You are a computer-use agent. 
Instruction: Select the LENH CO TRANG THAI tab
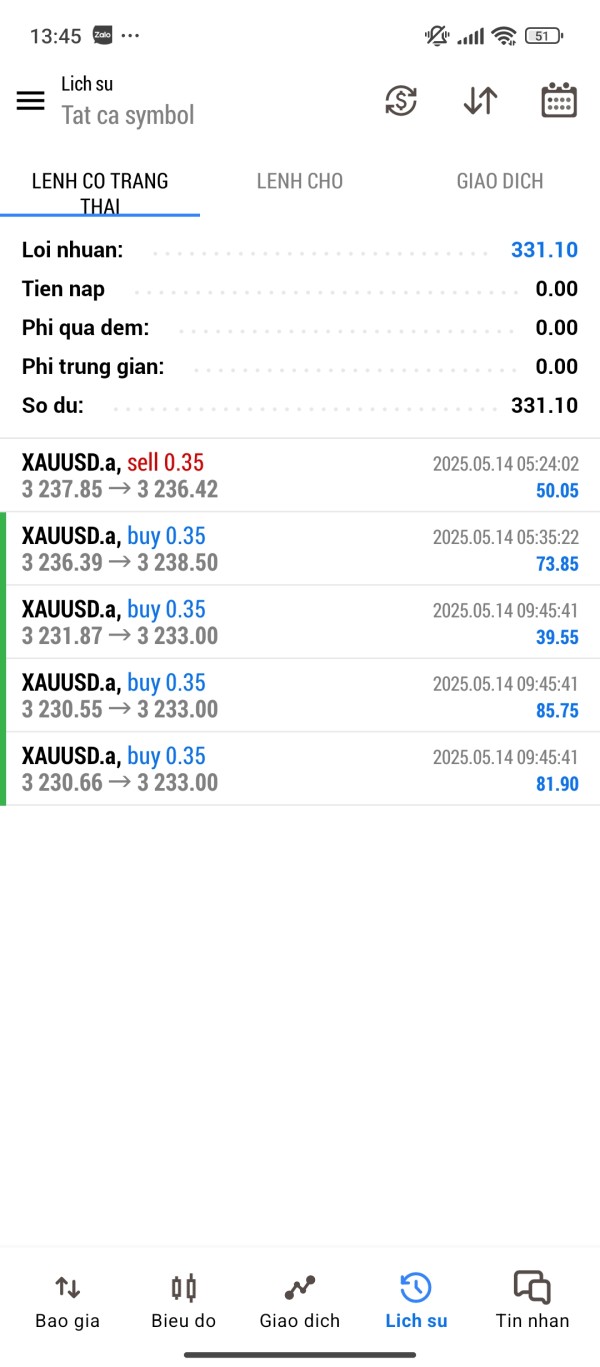point(100,192)
